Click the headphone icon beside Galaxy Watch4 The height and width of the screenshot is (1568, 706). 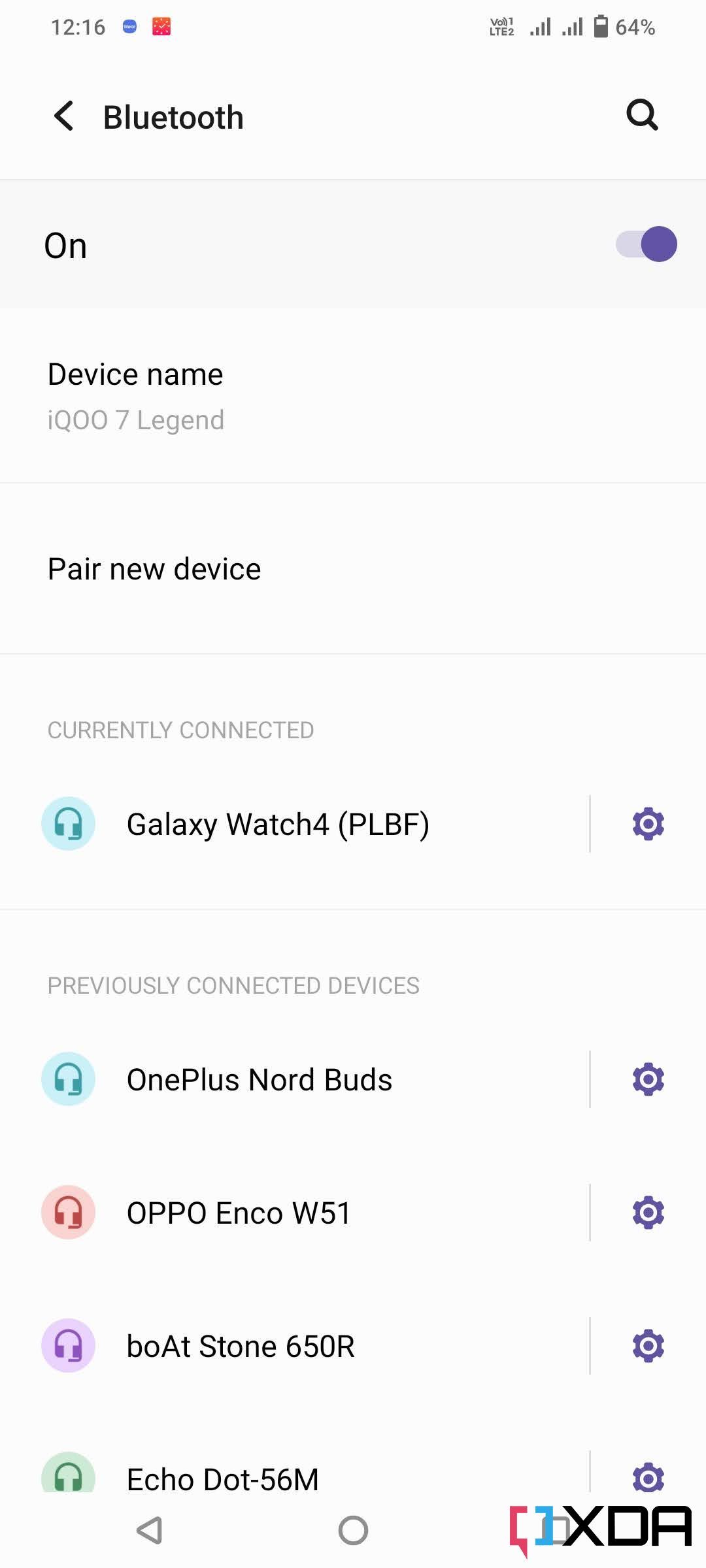coord(68,823)
